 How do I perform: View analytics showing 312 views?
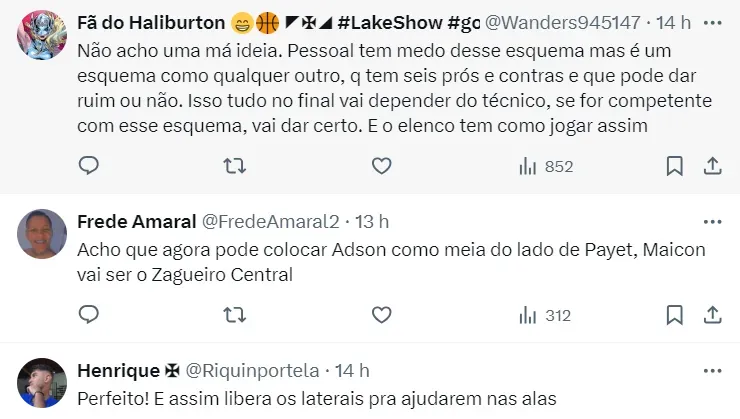[546, 315]
